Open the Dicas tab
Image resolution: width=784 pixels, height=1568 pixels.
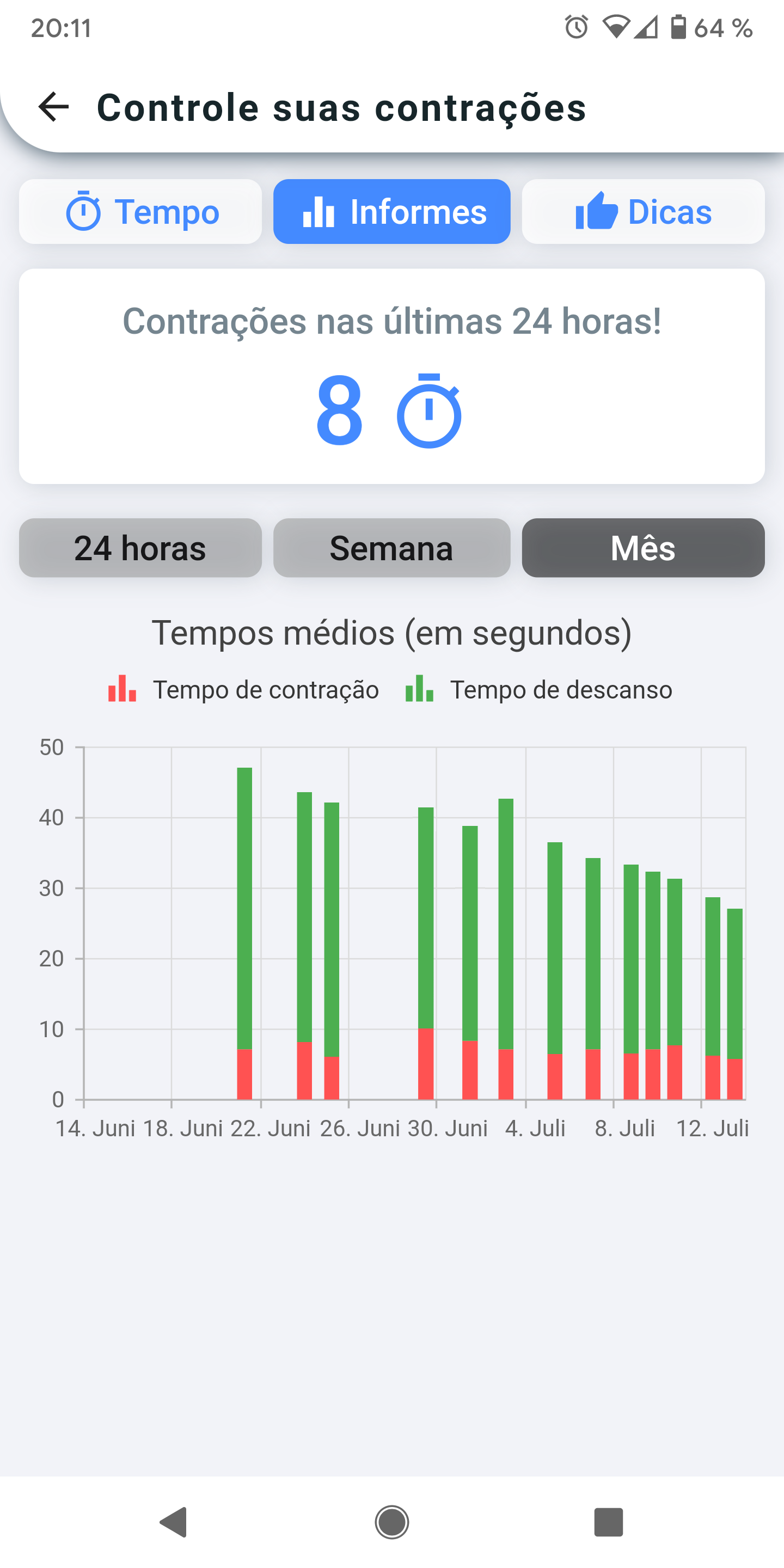click(643, 211)
